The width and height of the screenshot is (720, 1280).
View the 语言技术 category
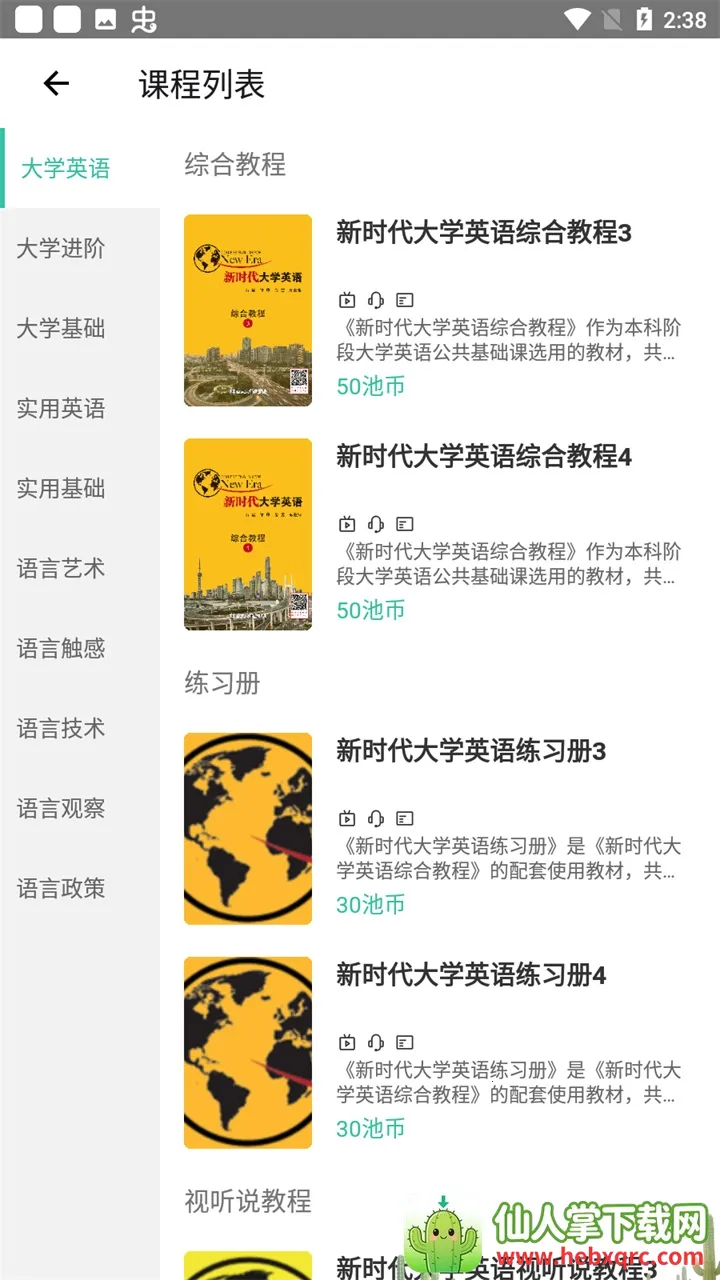[61, 729]
